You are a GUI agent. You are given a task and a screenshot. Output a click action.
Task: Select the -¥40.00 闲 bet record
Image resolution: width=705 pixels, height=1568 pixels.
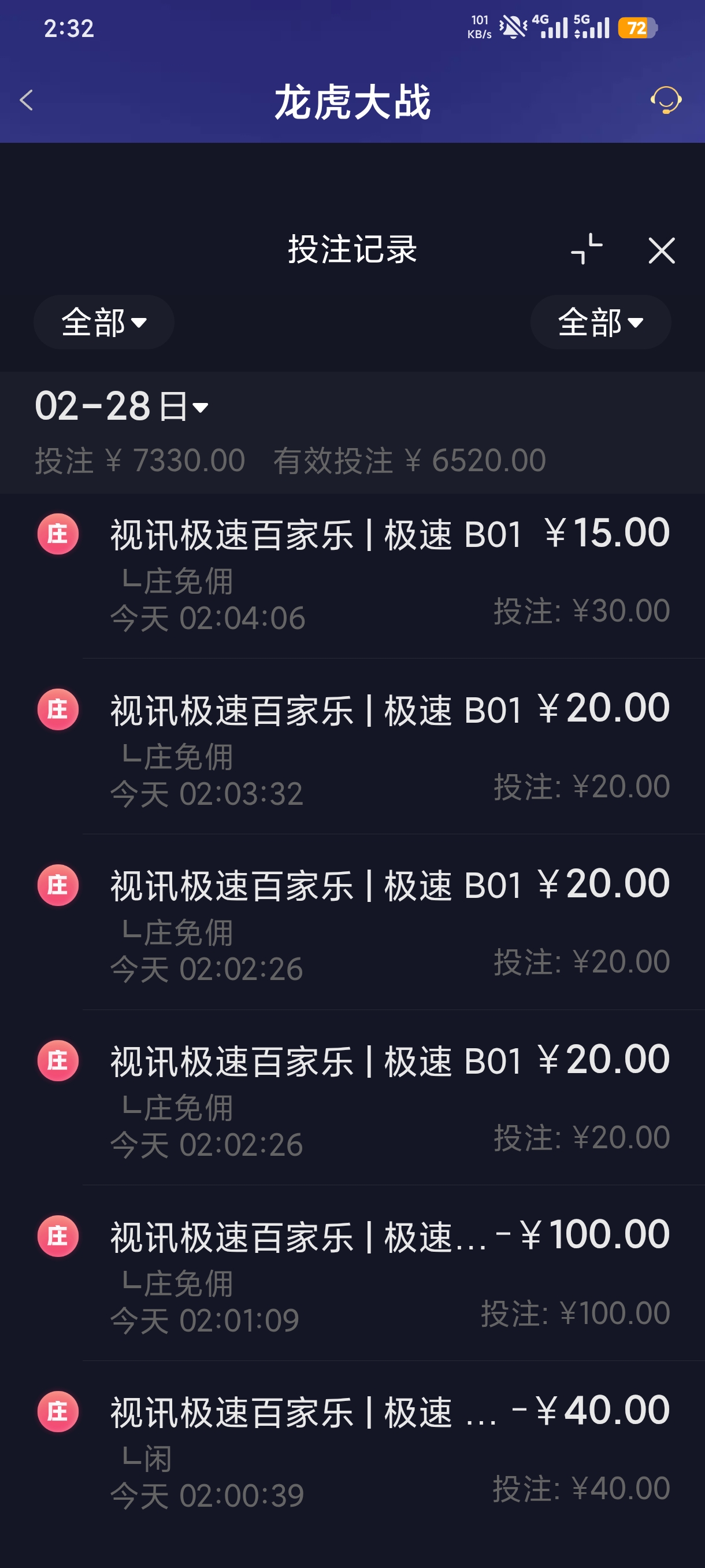[x=352, y=1449]
